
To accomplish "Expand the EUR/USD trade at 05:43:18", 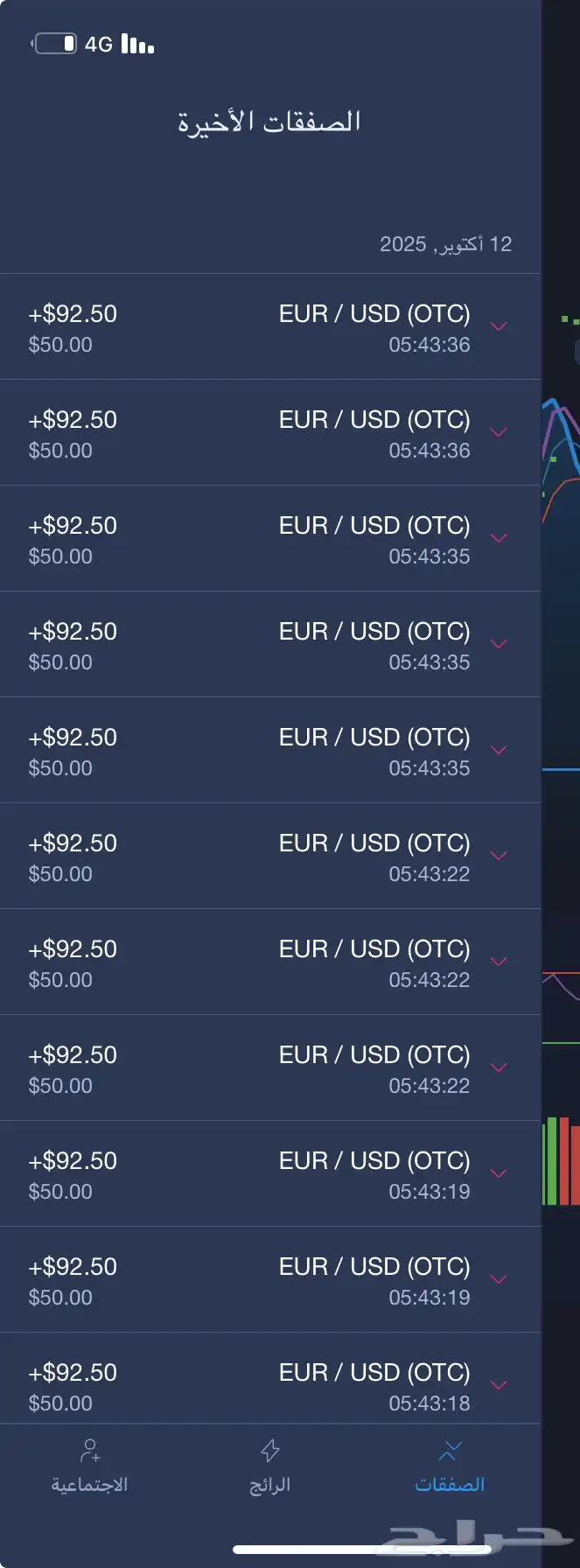I will point(499,1385).
